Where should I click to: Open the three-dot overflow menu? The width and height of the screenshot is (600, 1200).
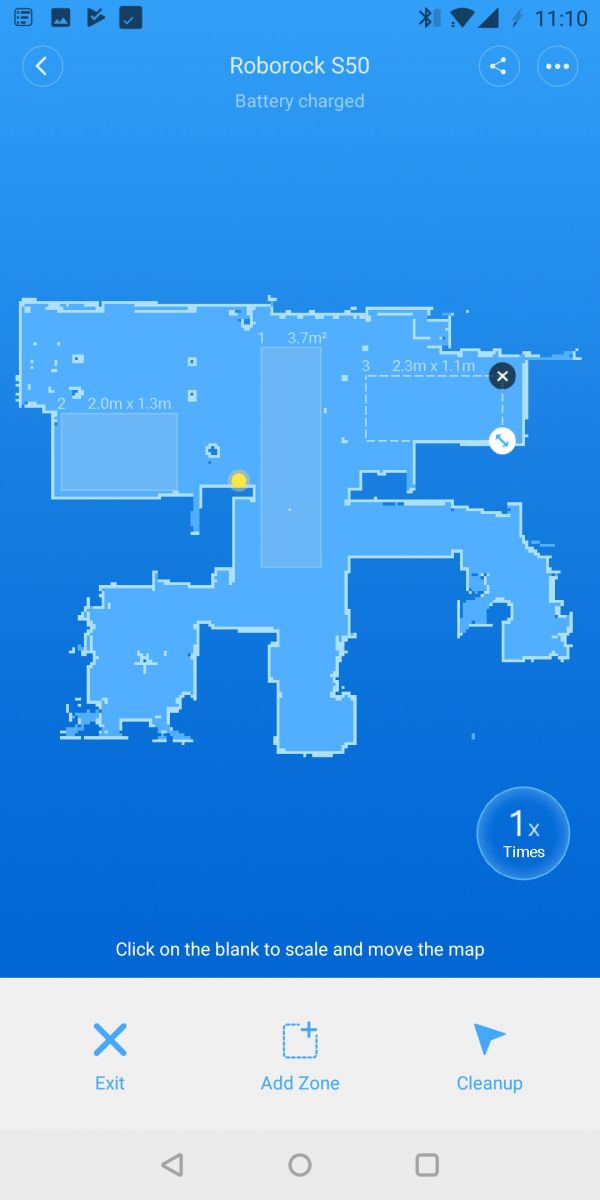[x=558, y=67]
